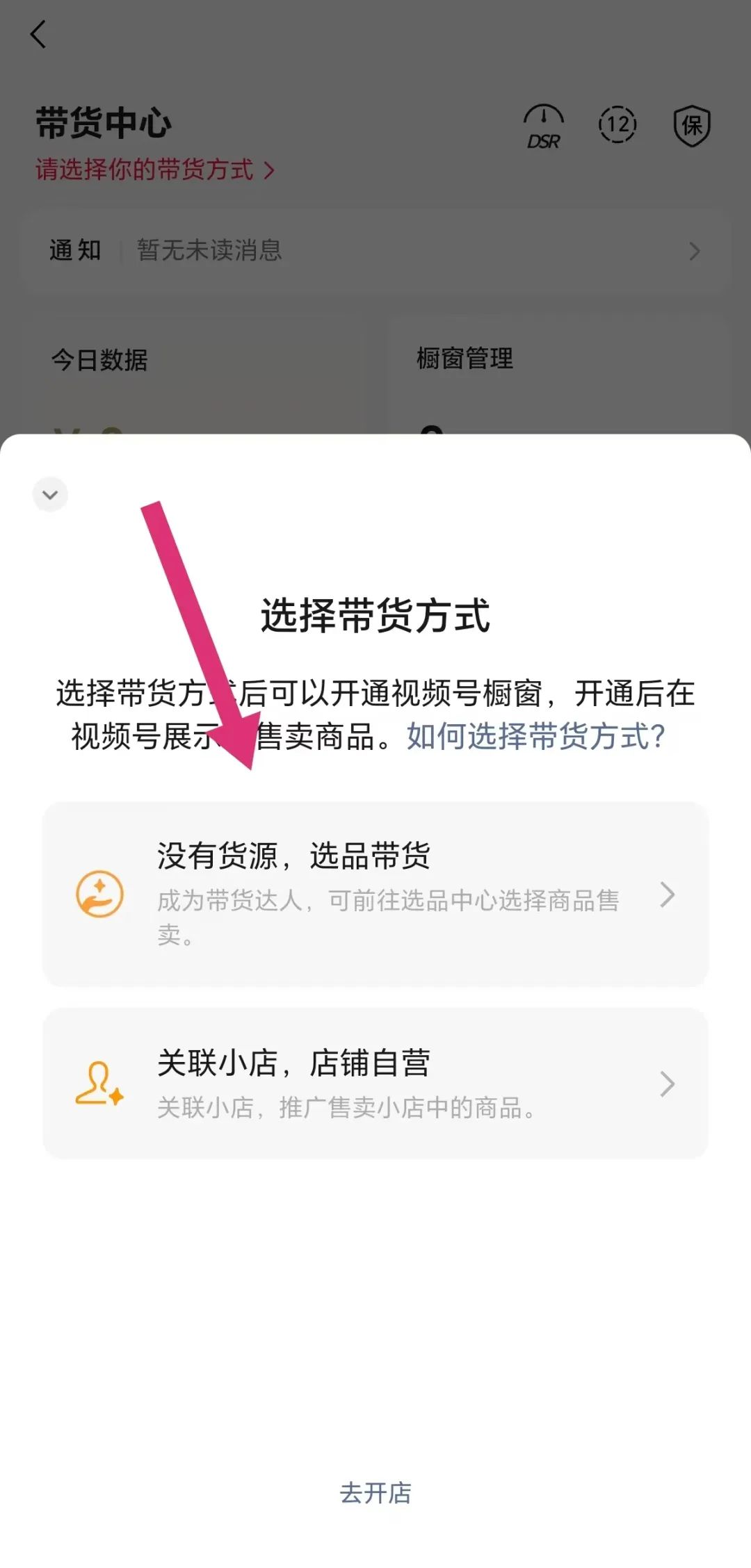Screen dimensions: 751x1568
Task: Choose 关联小店，店铺自营 option
Action: pyautogui.click(x=375, y=1083)
